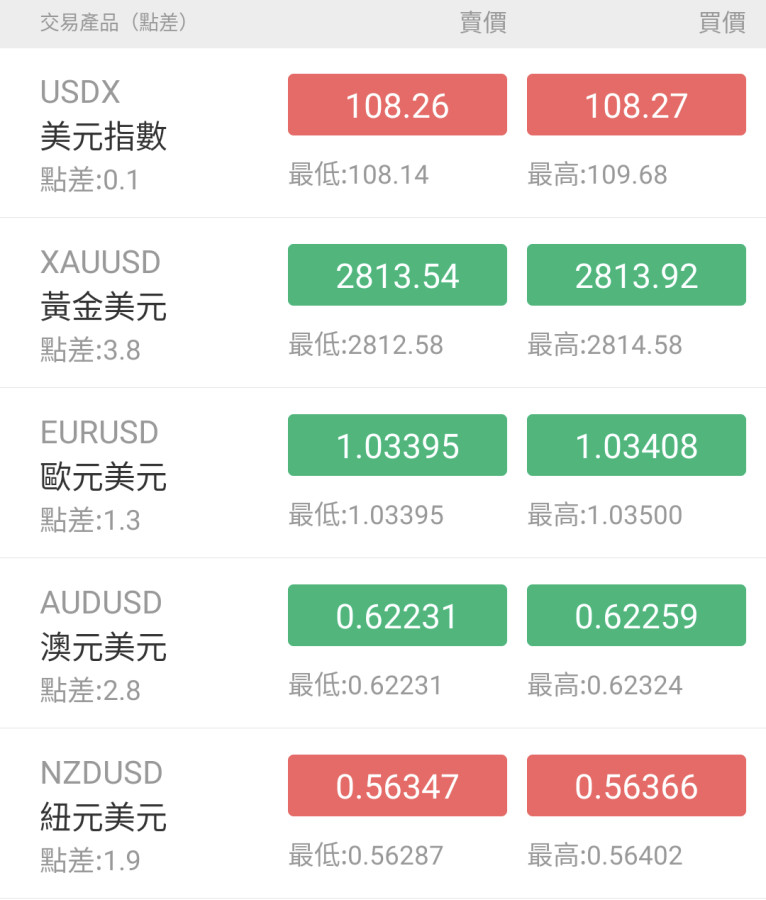
Task: Open the NZDUSD 紐元美元 product row
Action: pos(104,815)
